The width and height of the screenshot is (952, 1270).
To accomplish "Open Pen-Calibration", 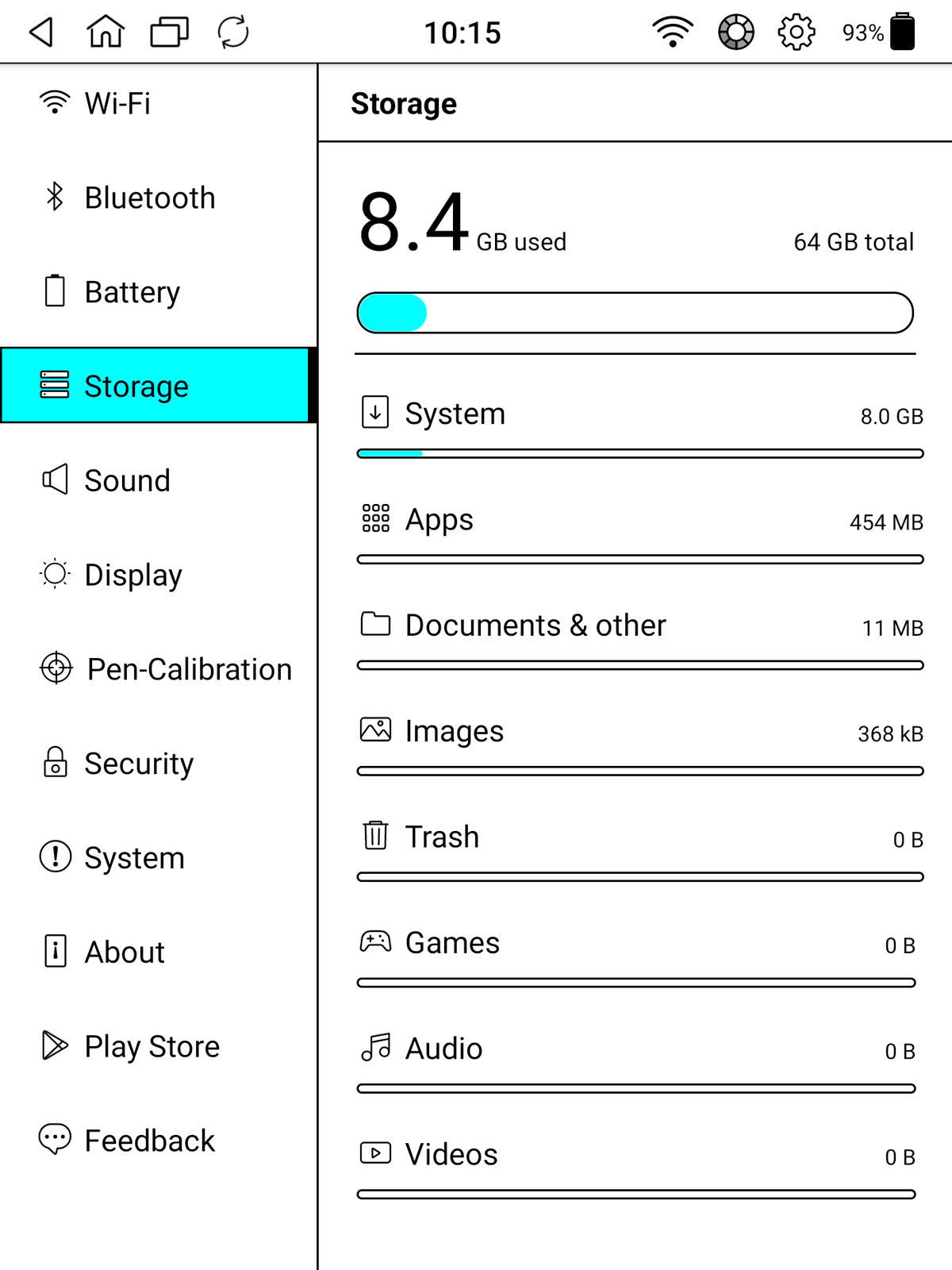I will [188, 669].
